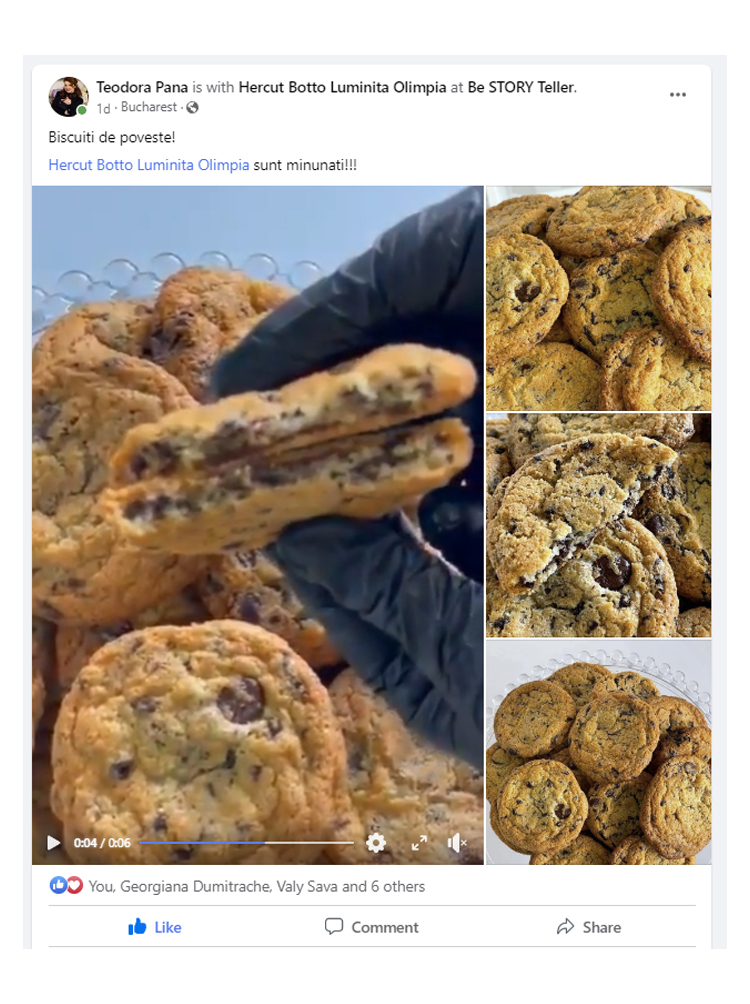This screenshot has width=750, height=1004.
Task: Unmute the video sound
Action: click(x=458, y=843)
